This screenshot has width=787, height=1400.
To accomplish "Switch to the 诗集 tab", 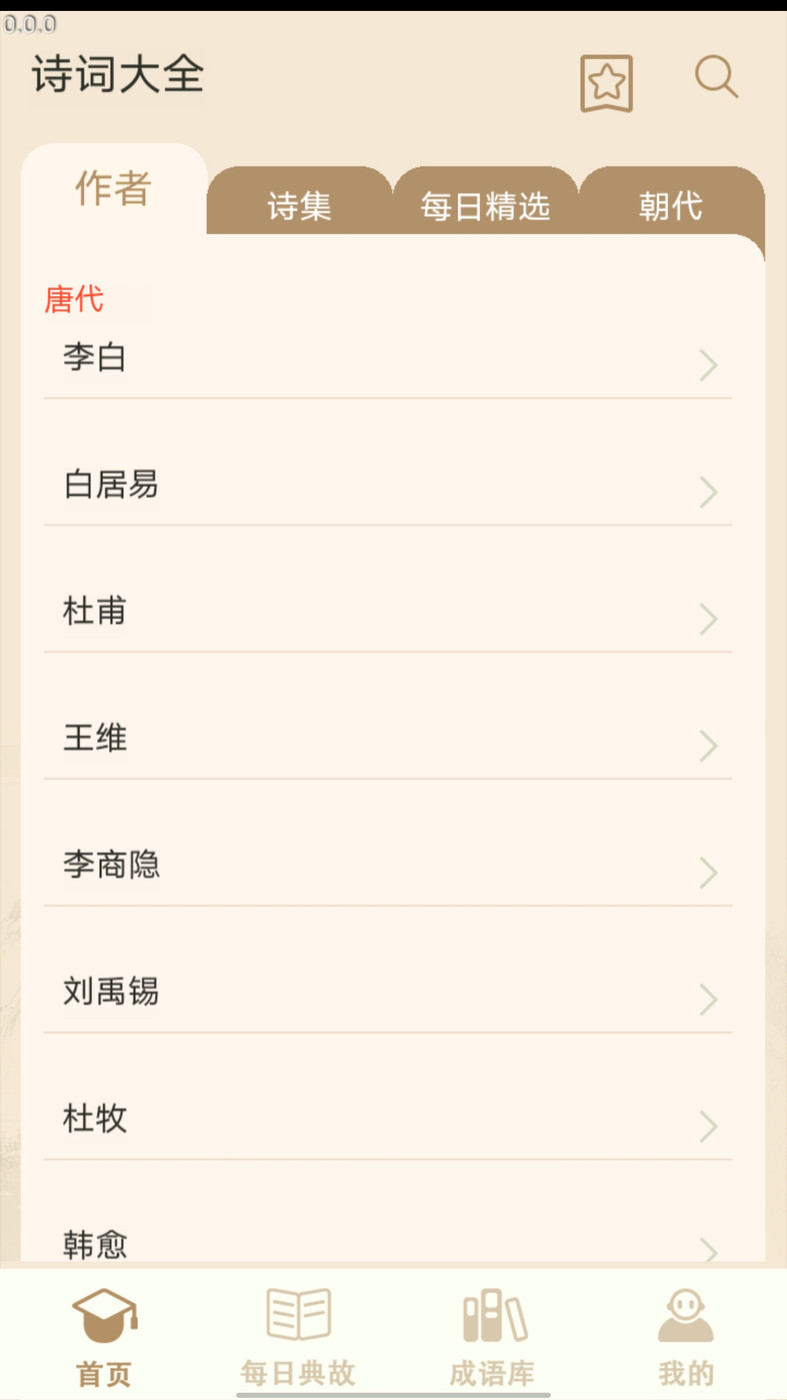I will click(299, 205).
